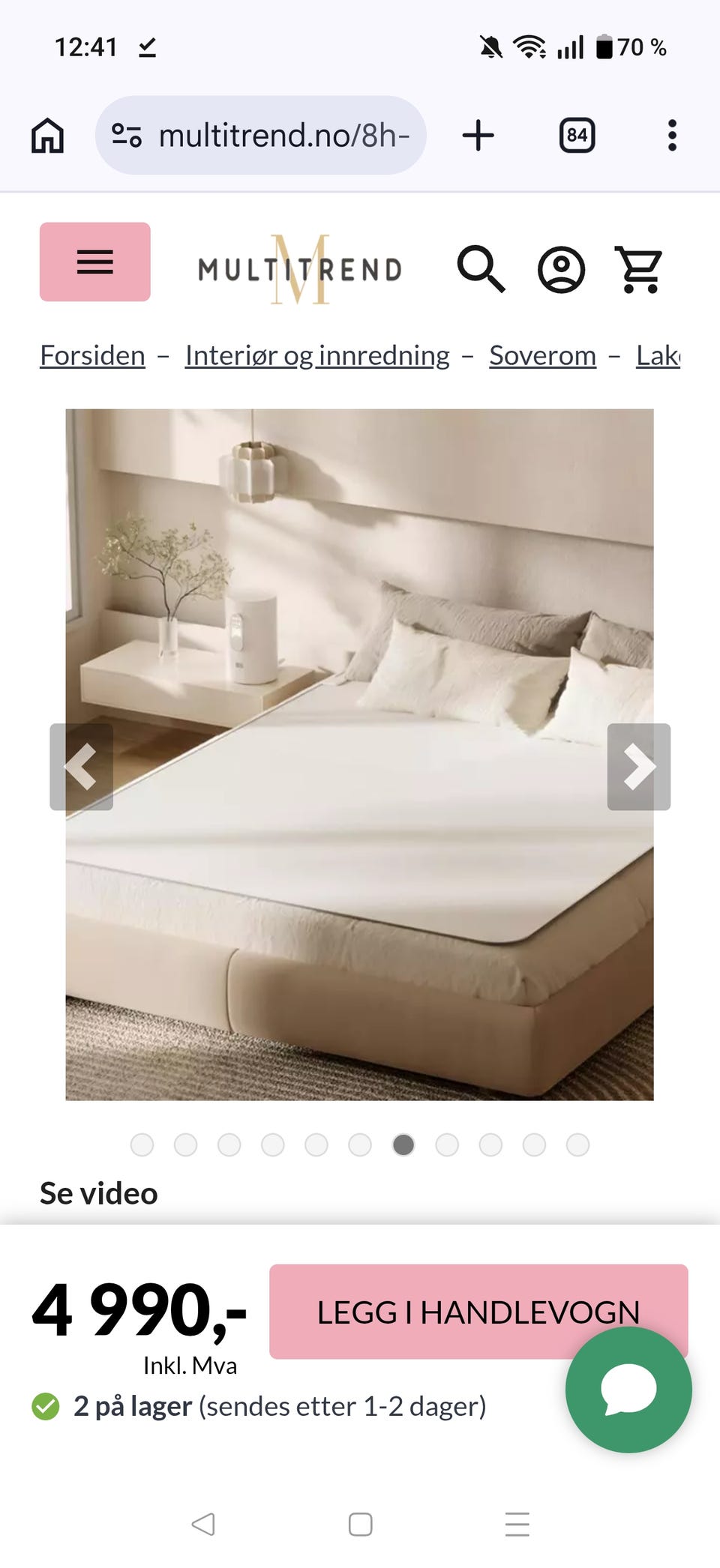Viewport: 720px width, 1568px height.
Task: Open Interiør og innredning breadcrumb
Action: [317, 355]
